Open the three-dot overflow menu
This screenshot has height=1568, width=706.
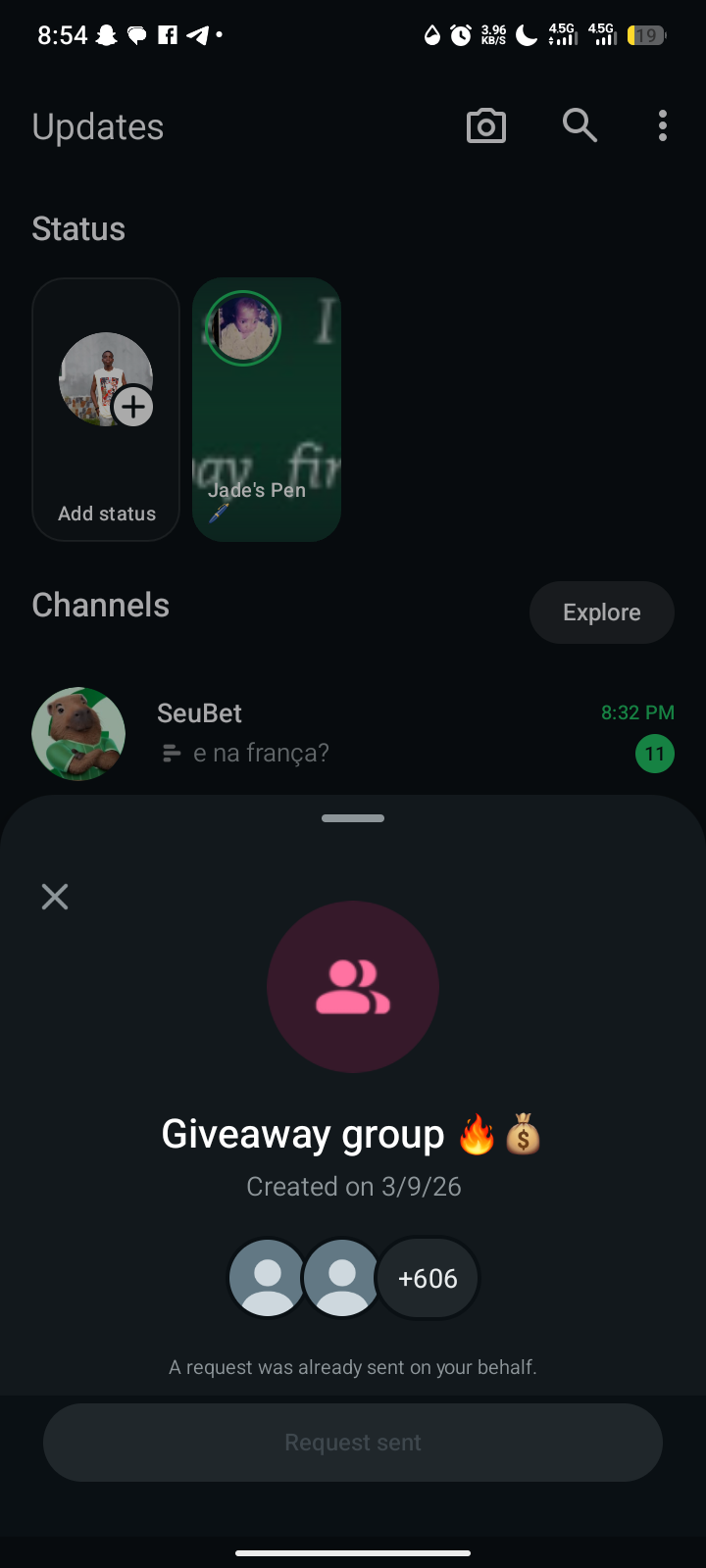[663, 125]
